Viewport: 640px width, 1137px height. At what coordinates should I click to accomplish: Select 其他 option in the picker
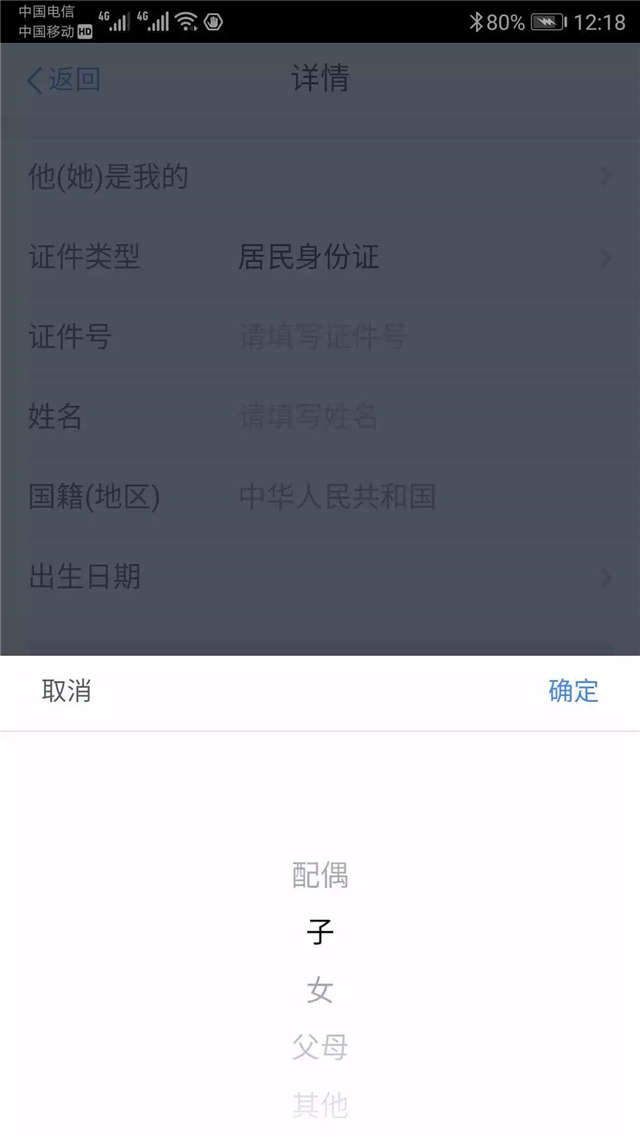click(320, 1105)
